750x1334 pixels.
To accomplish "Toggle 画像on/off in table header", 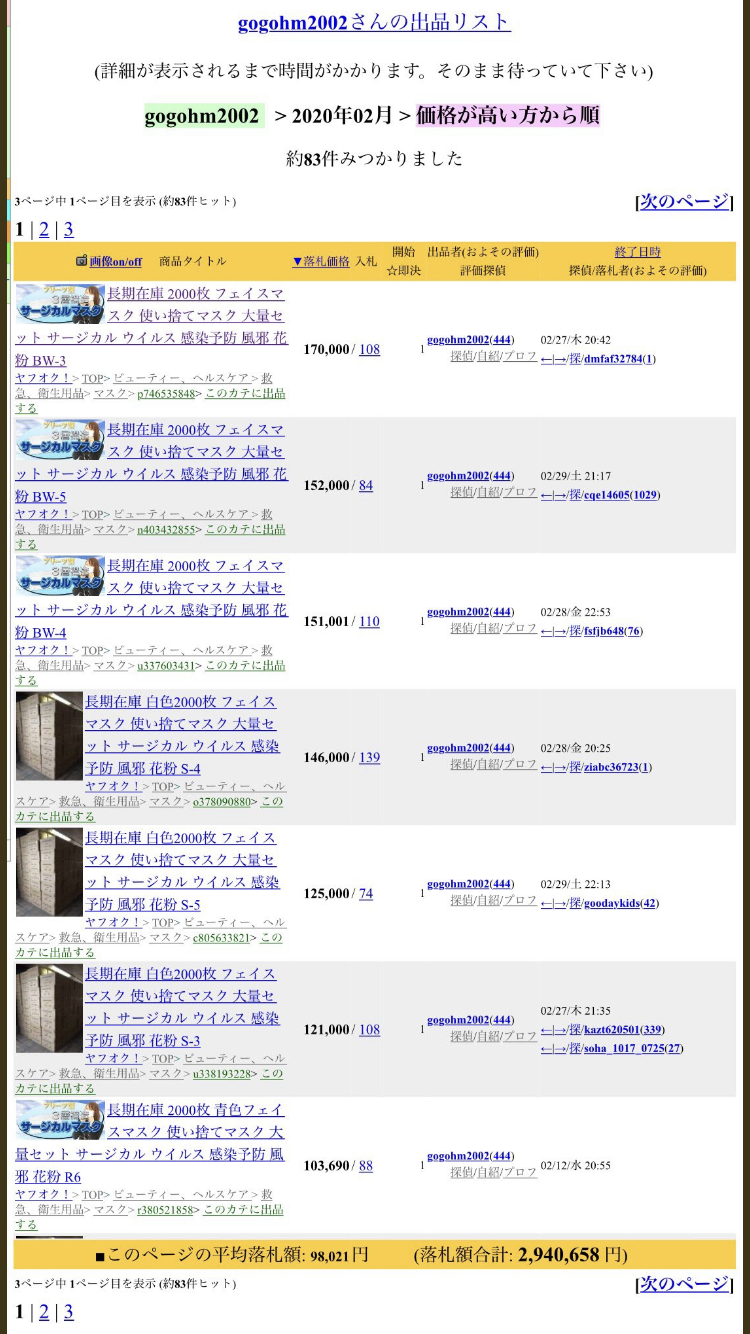I will (x=116, y=261).
